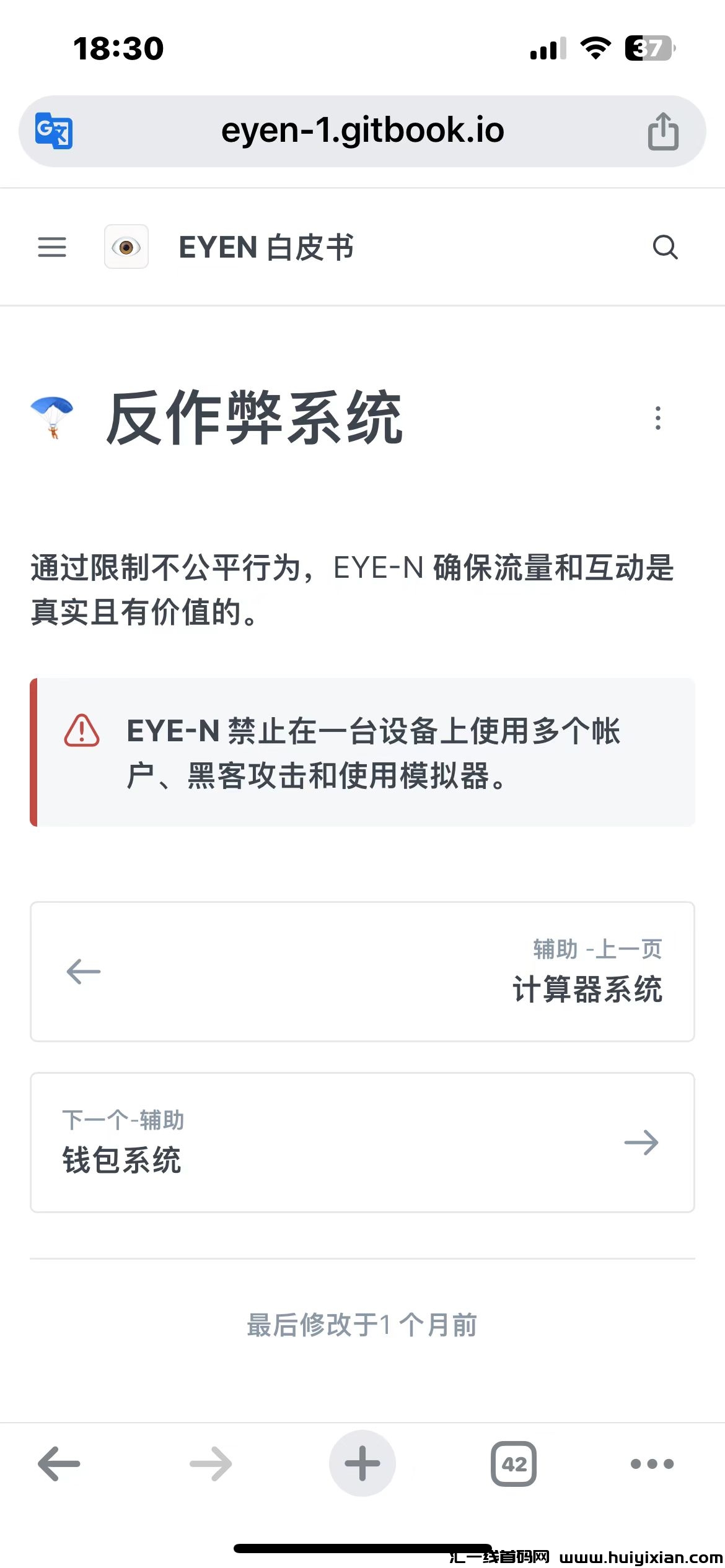This screenshot has height=1568, width=725.
Task: Go to next page 钱包系统
Action: [x=362, y=1142]
